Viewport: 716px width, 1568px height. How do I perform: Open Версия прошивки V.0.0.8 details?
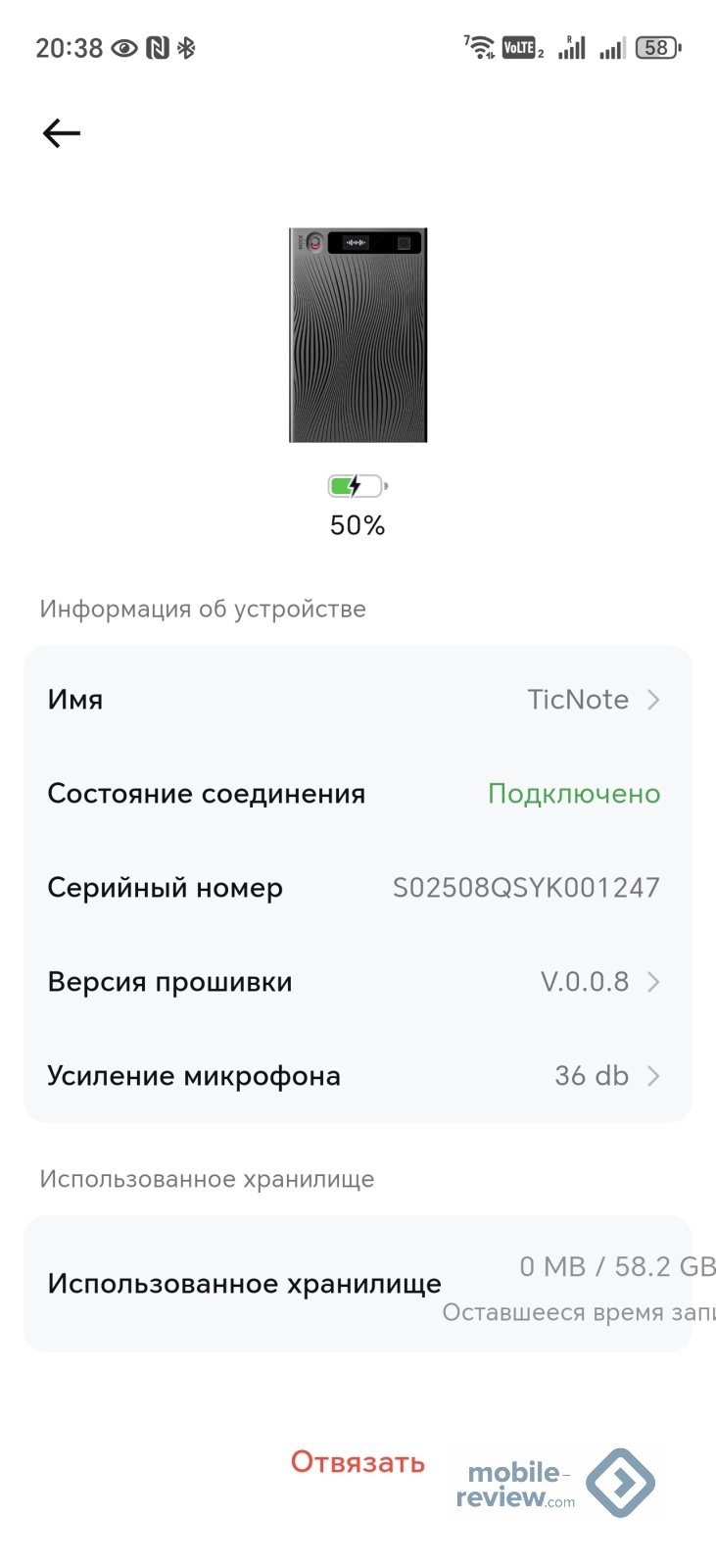[x=358, y=982]
